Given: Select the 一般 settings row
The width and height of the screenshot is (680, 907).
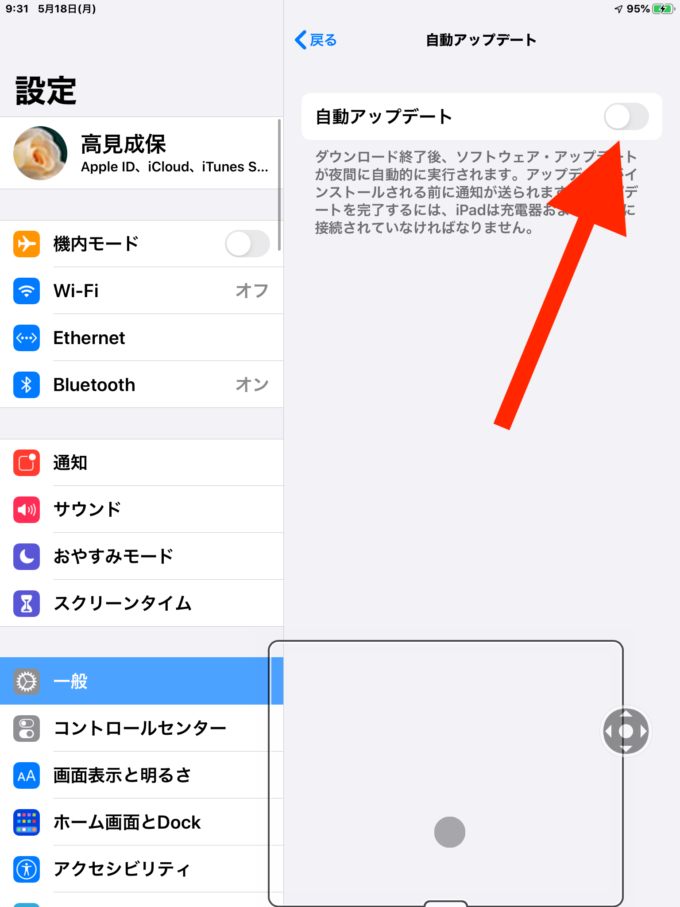Looking at the screenshot, I should click(x=141, y=682).
